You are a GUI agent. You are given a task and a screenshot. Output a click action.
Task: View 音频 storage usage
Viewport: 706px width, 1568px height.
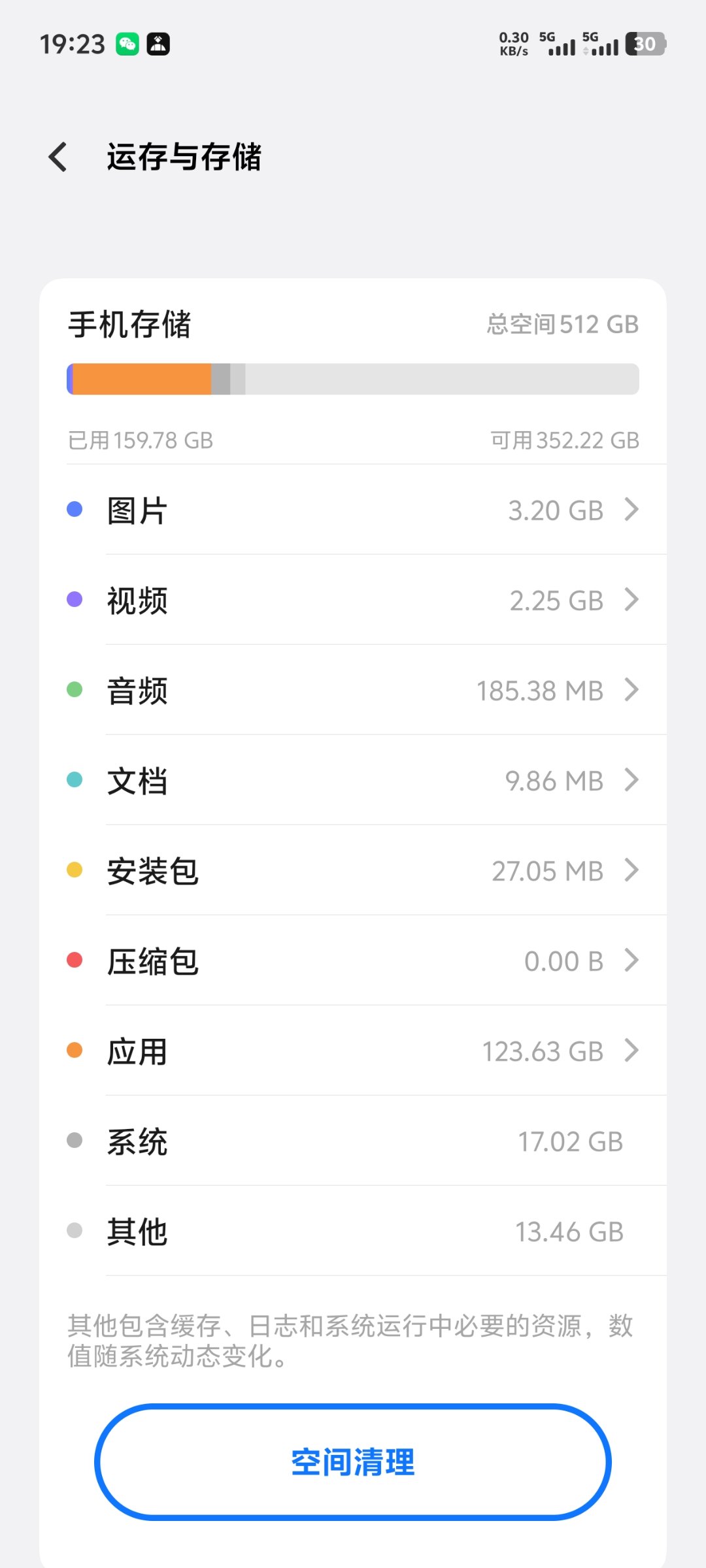pyautogui.click(x=353, y=690)
